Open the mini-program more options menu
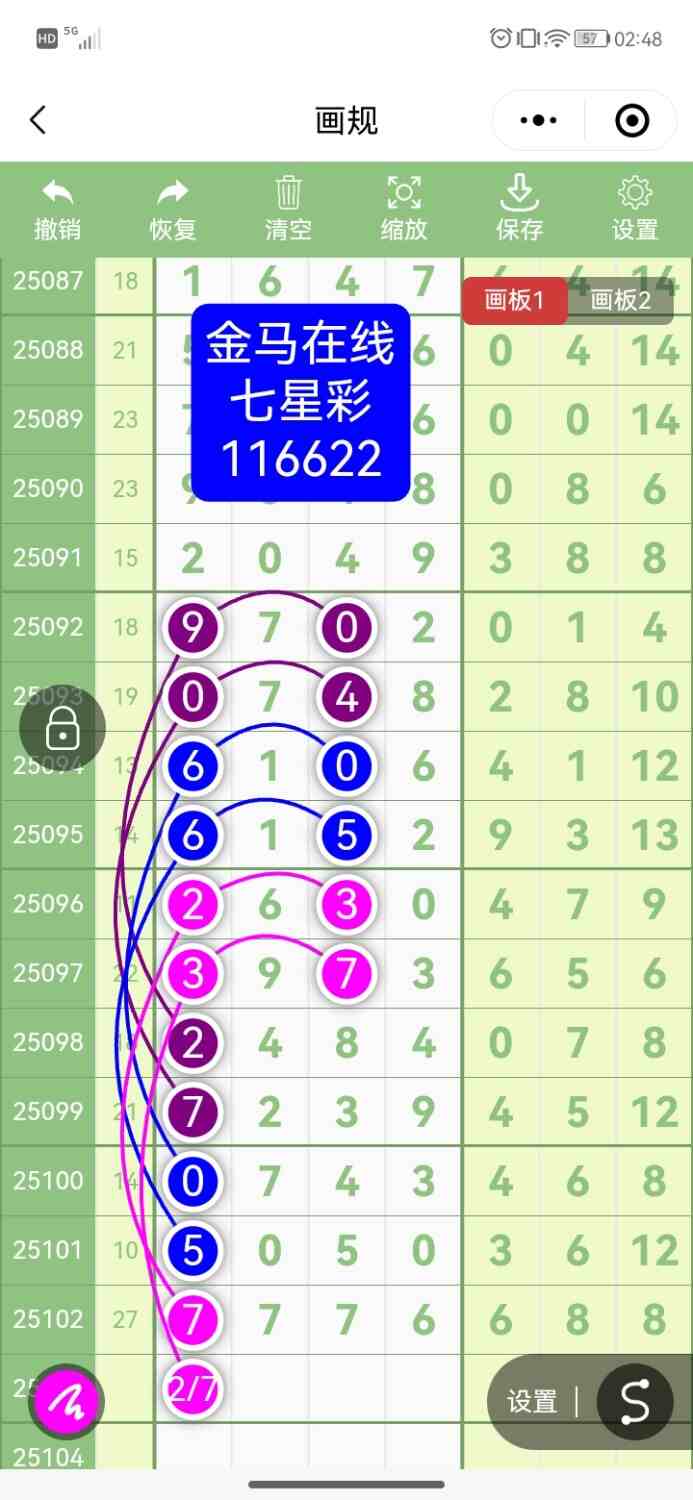This screenshot has height=1500, width=693. click(539, 121)
